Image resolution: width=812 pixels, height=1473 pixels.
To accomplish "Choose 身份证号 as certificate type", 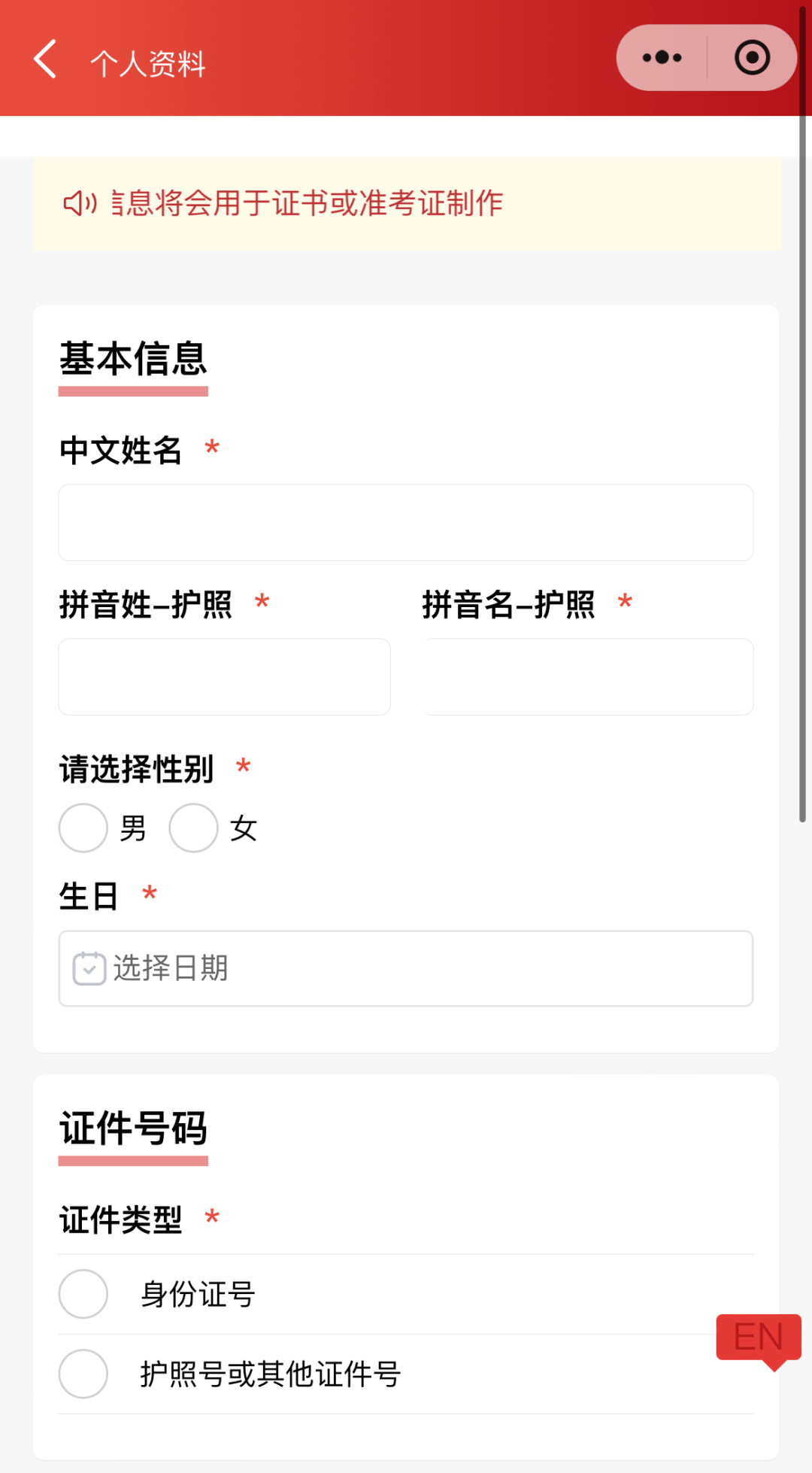I will (83, 1294).
